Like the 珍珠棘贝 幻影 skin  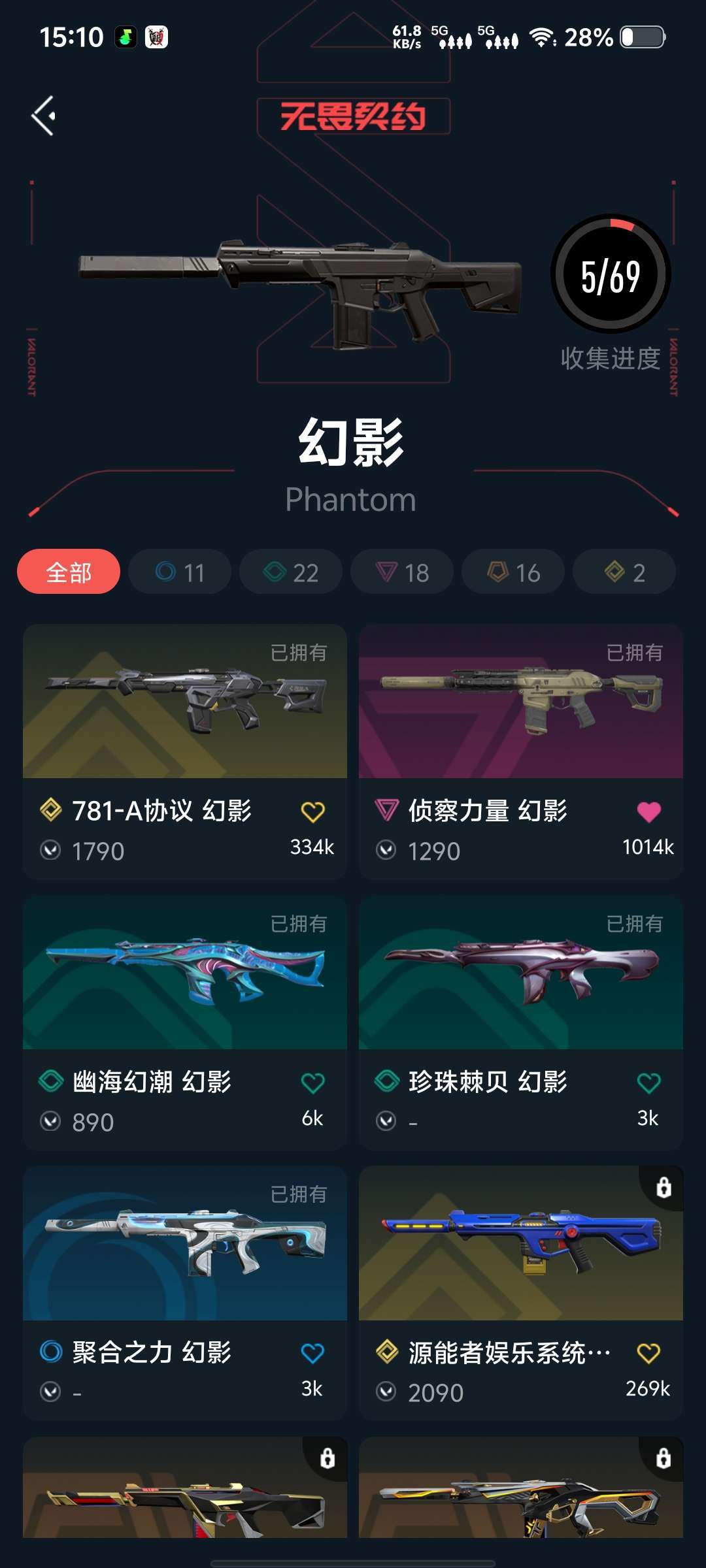click(x=648, y=1083)
